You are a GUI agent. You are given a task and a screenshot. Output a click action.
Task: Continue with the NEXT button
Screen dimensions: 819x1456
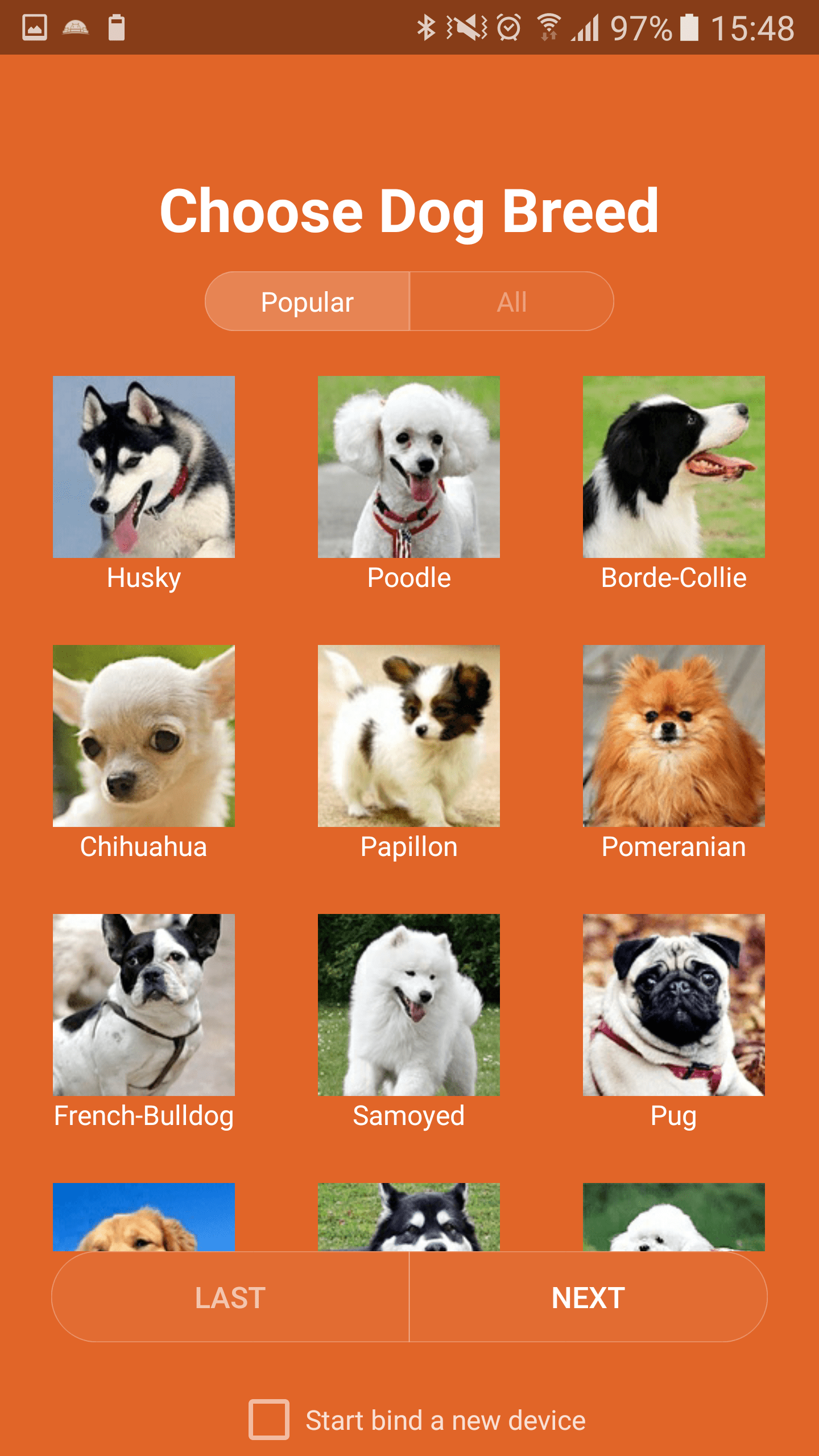[x=588, y=1297]
